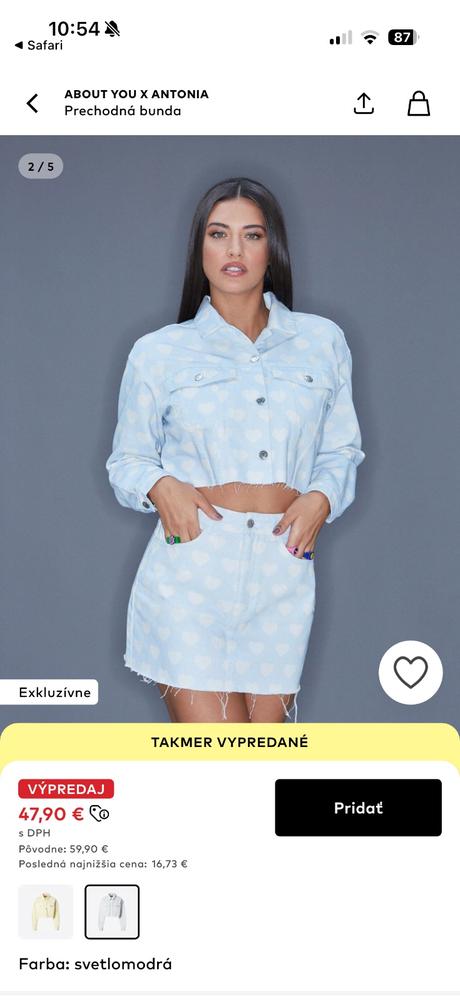Open the price info icon next to 47,90 €
The image size is (460, 1001).
99,813
